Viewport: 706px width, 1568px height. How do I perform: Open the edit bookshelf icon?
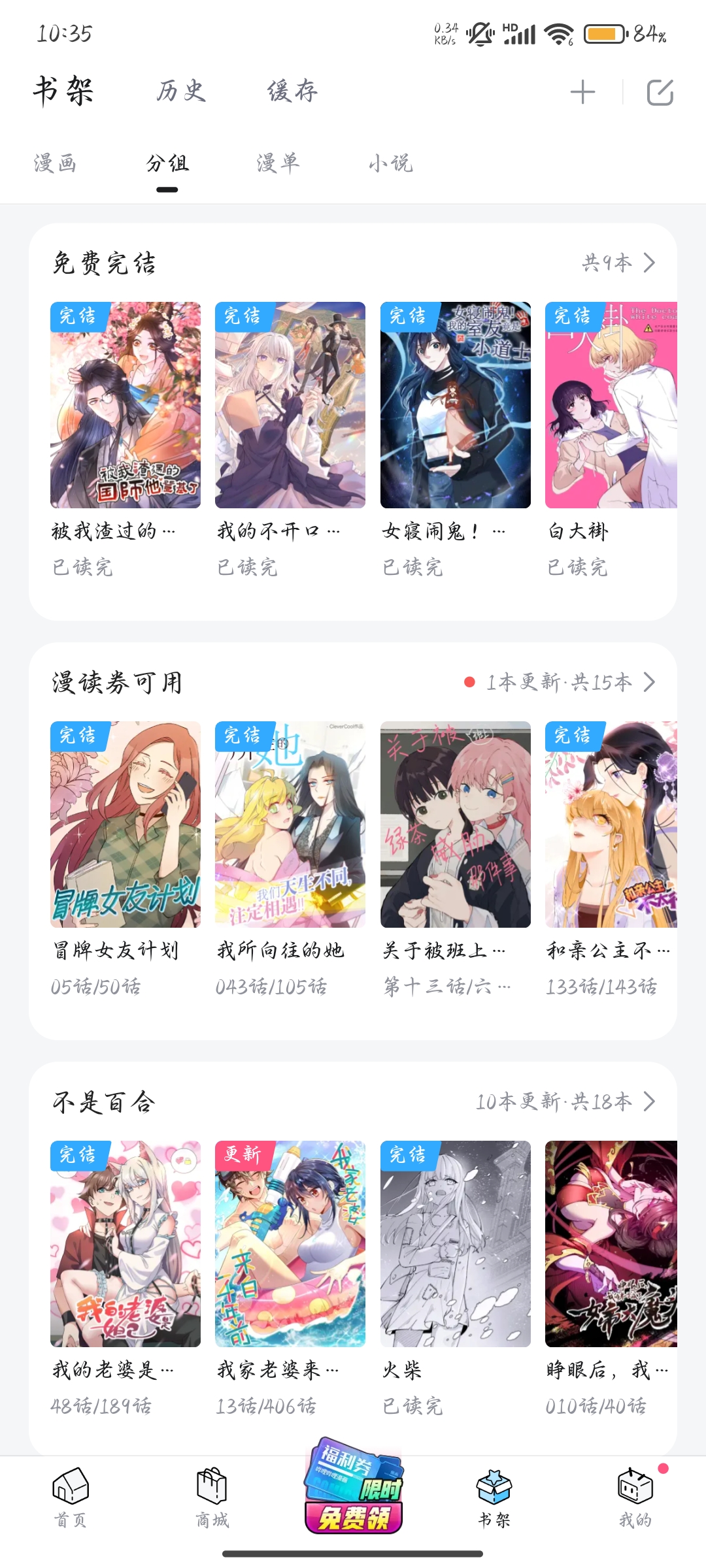(x=660, y=92)
